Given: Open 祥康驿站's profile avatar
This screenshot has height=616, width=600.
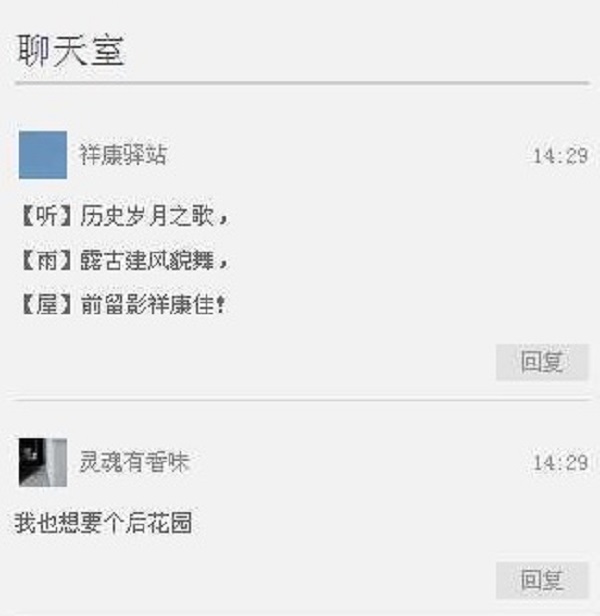Looking at the screenshot, I should 43,155.
